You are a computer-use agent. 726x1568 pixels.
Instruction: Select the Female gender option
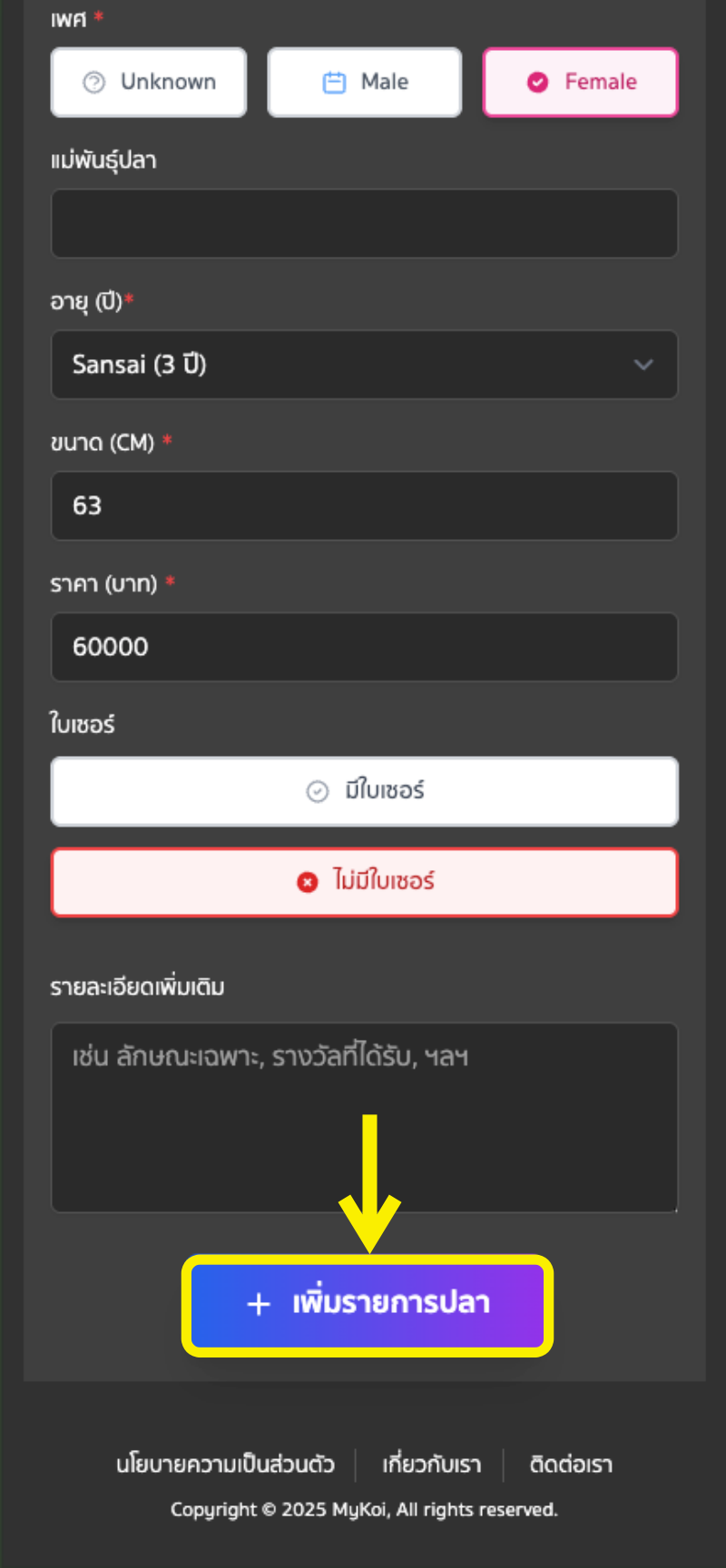pyautogui.click(x=581, y=83)
